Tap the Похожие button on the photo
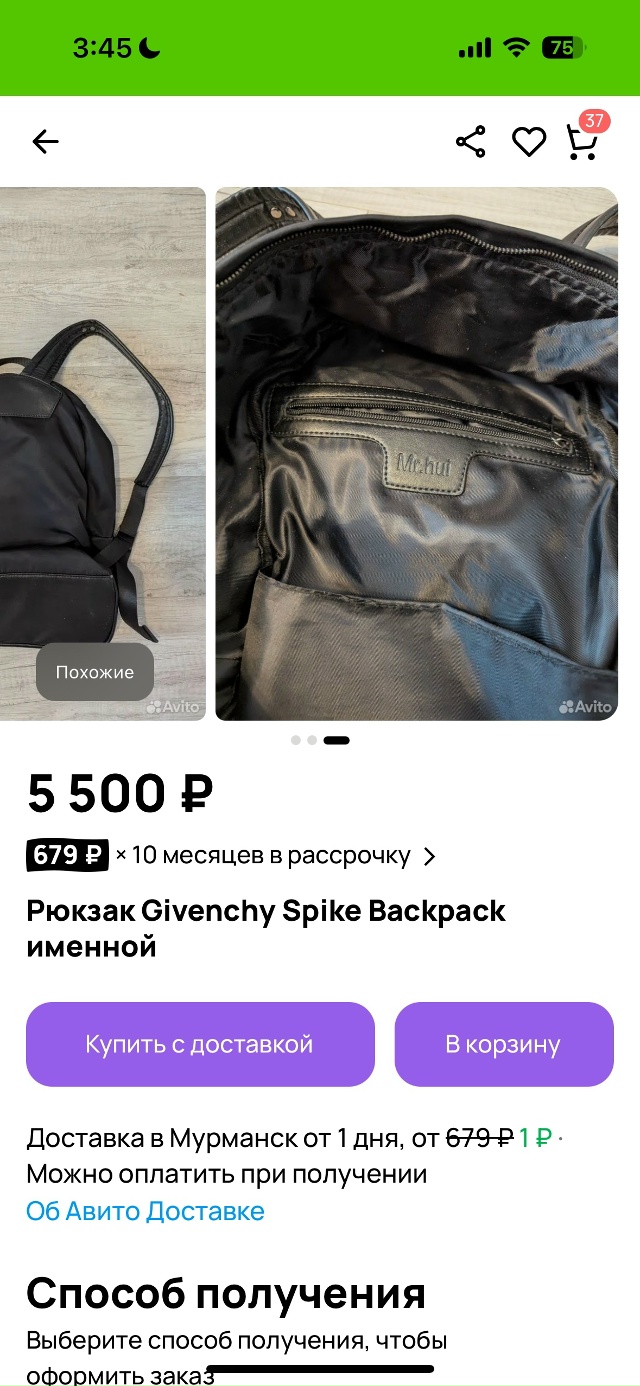 [95, 672]
